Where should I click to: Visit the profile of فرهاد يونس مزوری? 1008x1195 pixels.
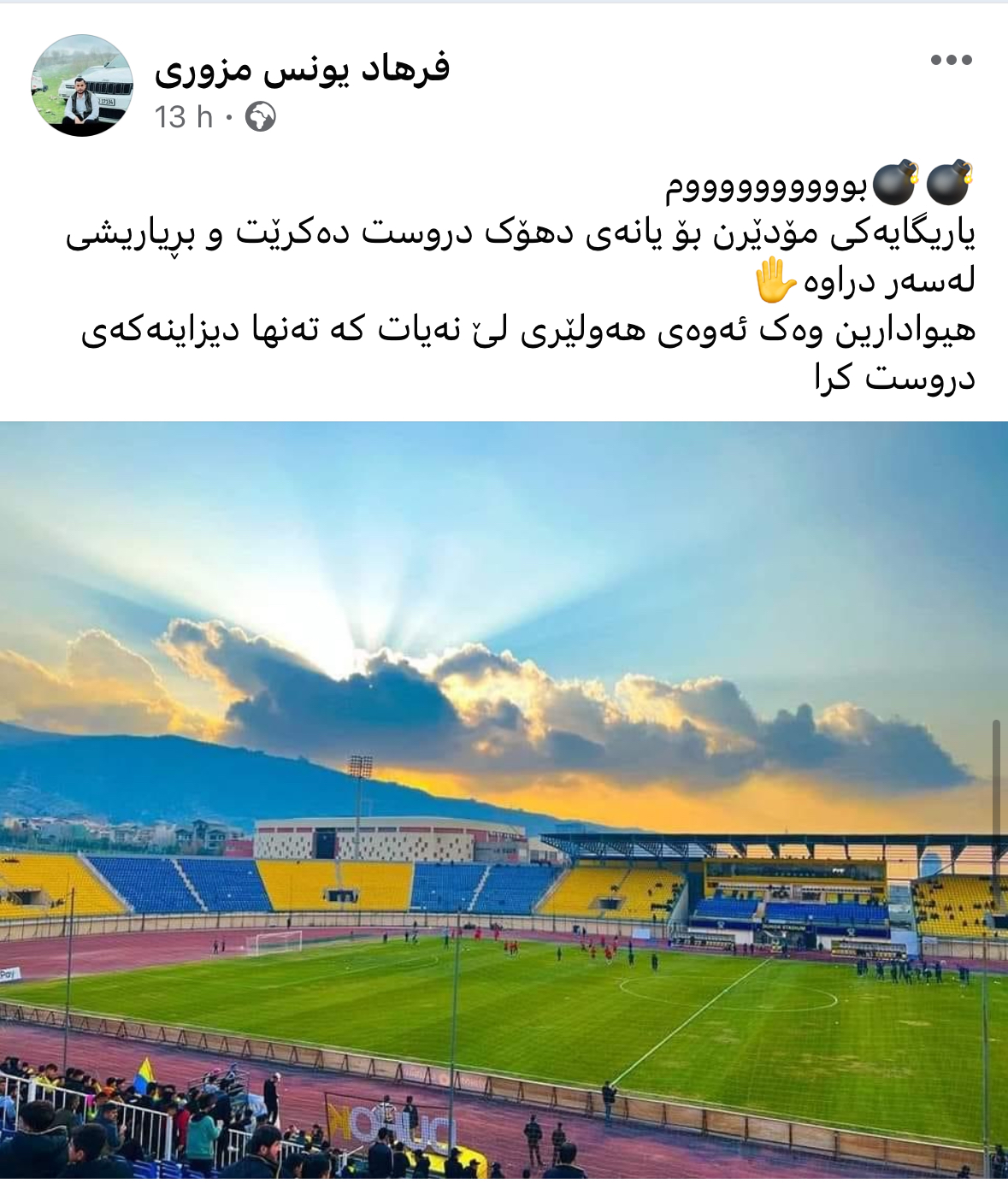pyautogui.click(x=302, y=68)
